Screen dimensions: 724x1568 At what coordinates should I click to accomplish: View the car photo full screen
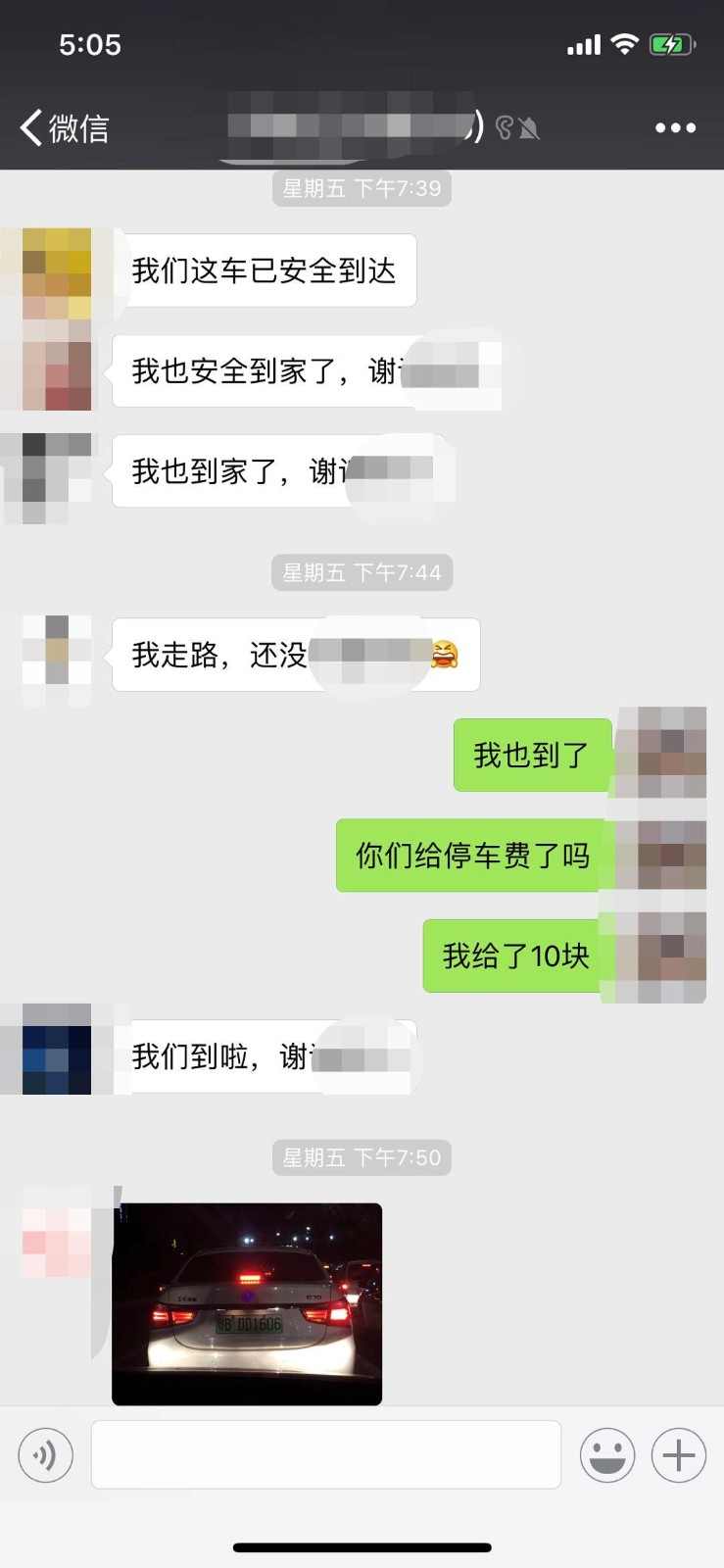tap(247, 1303)
